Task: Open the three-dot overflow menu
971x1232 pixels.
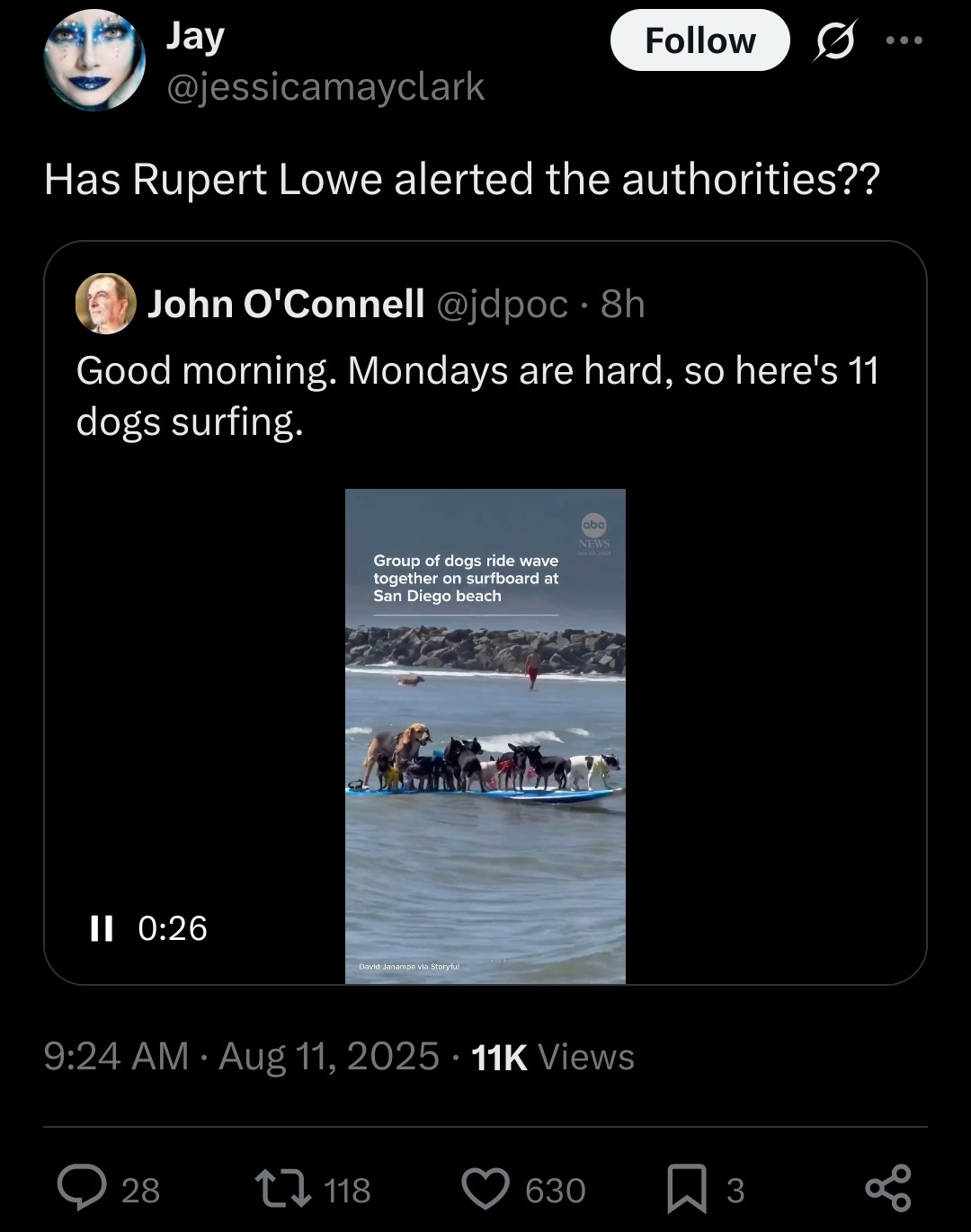Action: pyautogui.click(x=904, y=40)
